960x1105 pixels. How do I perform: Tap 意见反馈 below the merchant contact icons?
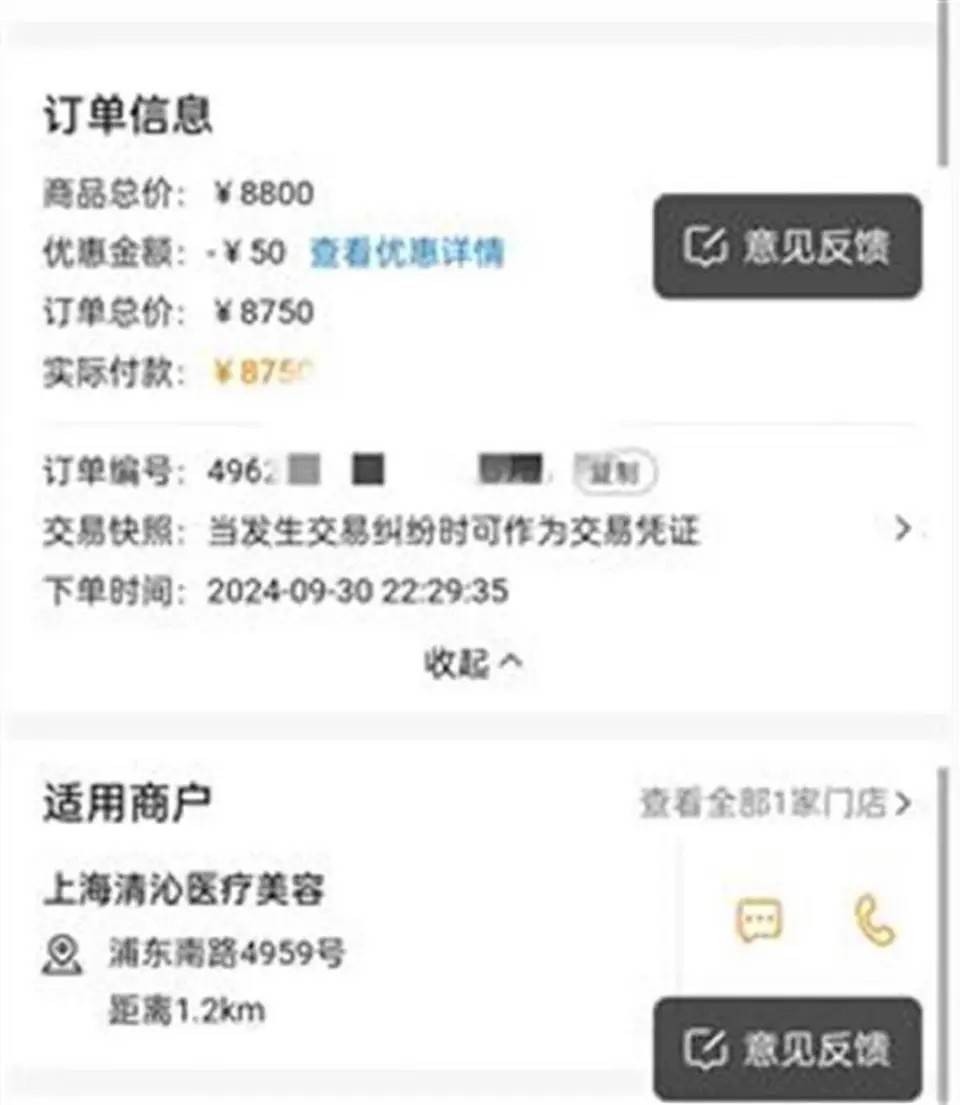point(788,1048)
